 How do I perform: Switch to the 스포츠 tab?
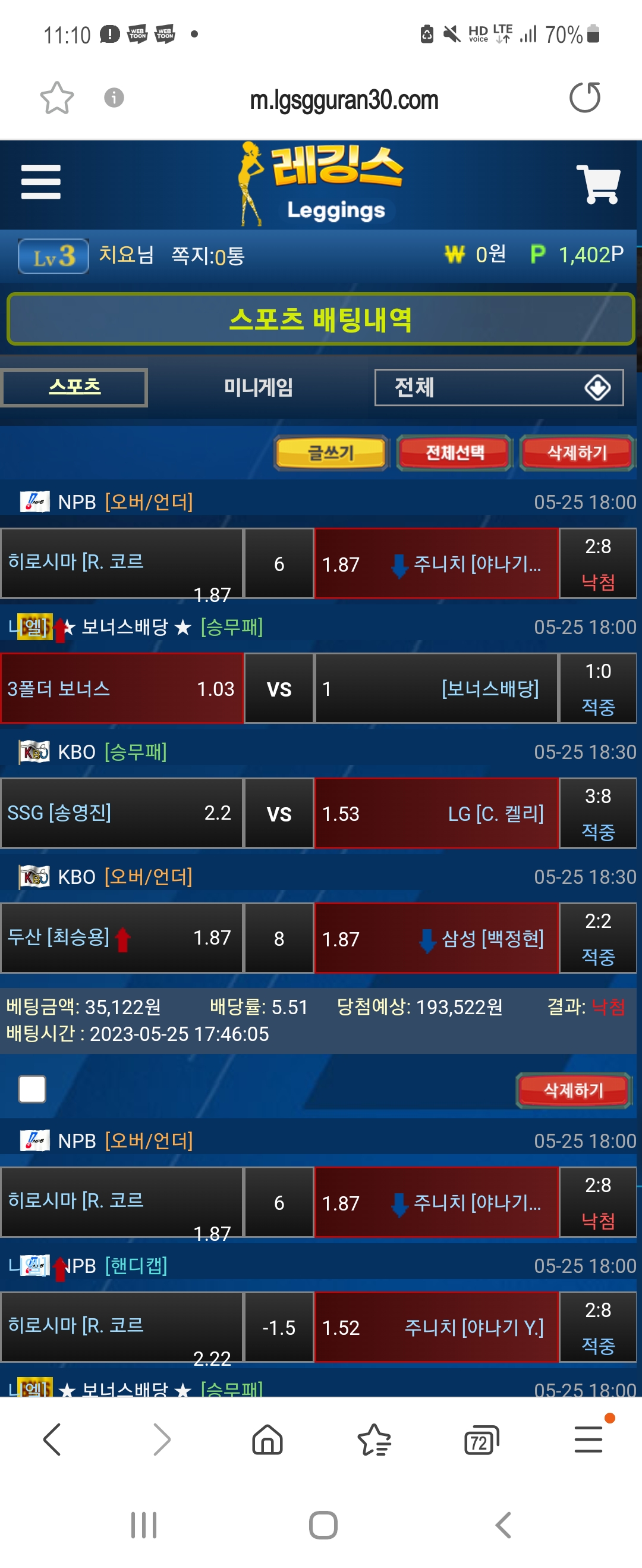[x=74, y=387]
